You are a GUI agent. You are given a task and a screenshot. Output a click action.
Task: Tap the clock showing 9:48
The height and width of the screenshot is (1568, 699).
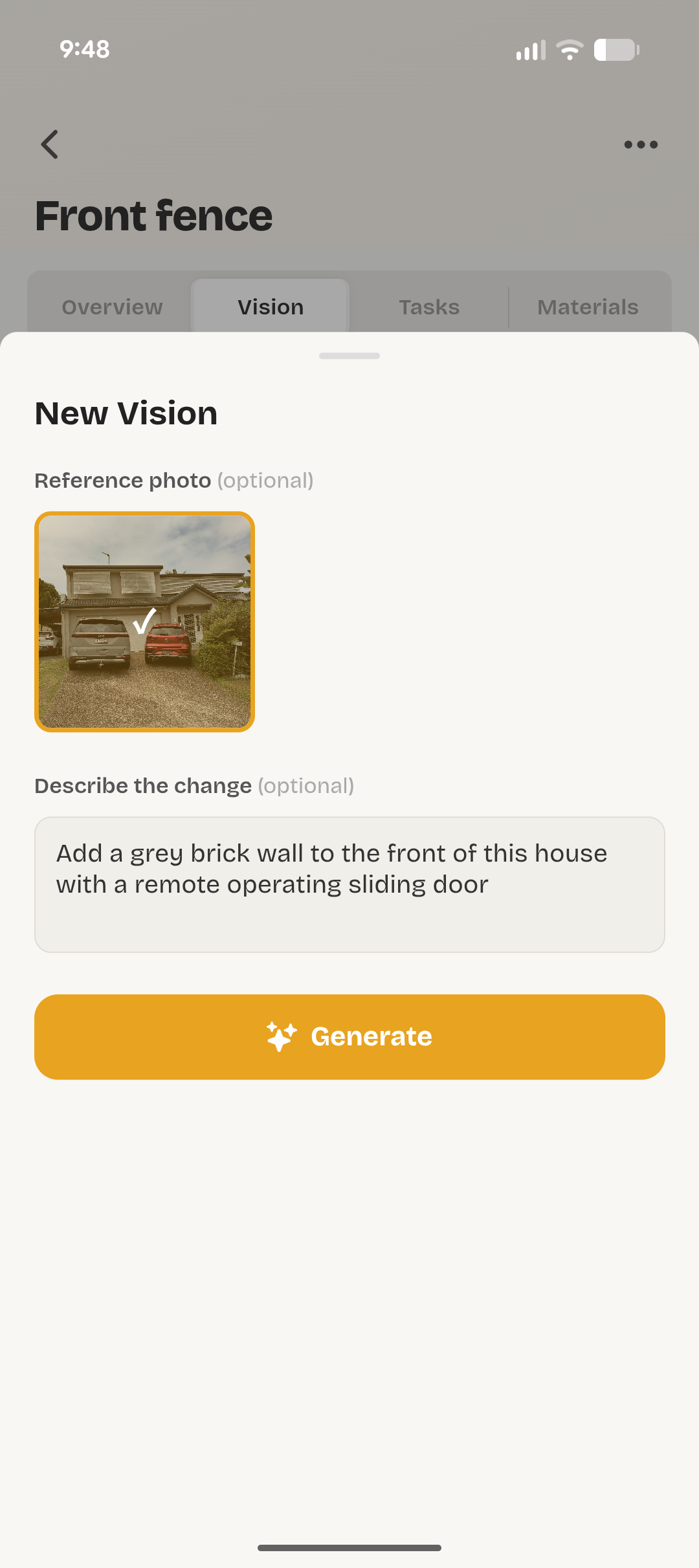click(x=85, y=49)
